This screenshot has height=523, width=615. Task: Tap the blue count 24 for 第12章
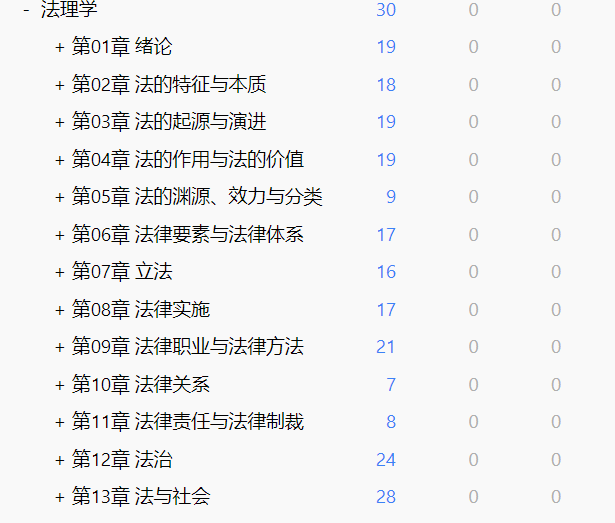pyautogui.click(x=386, y=459)
